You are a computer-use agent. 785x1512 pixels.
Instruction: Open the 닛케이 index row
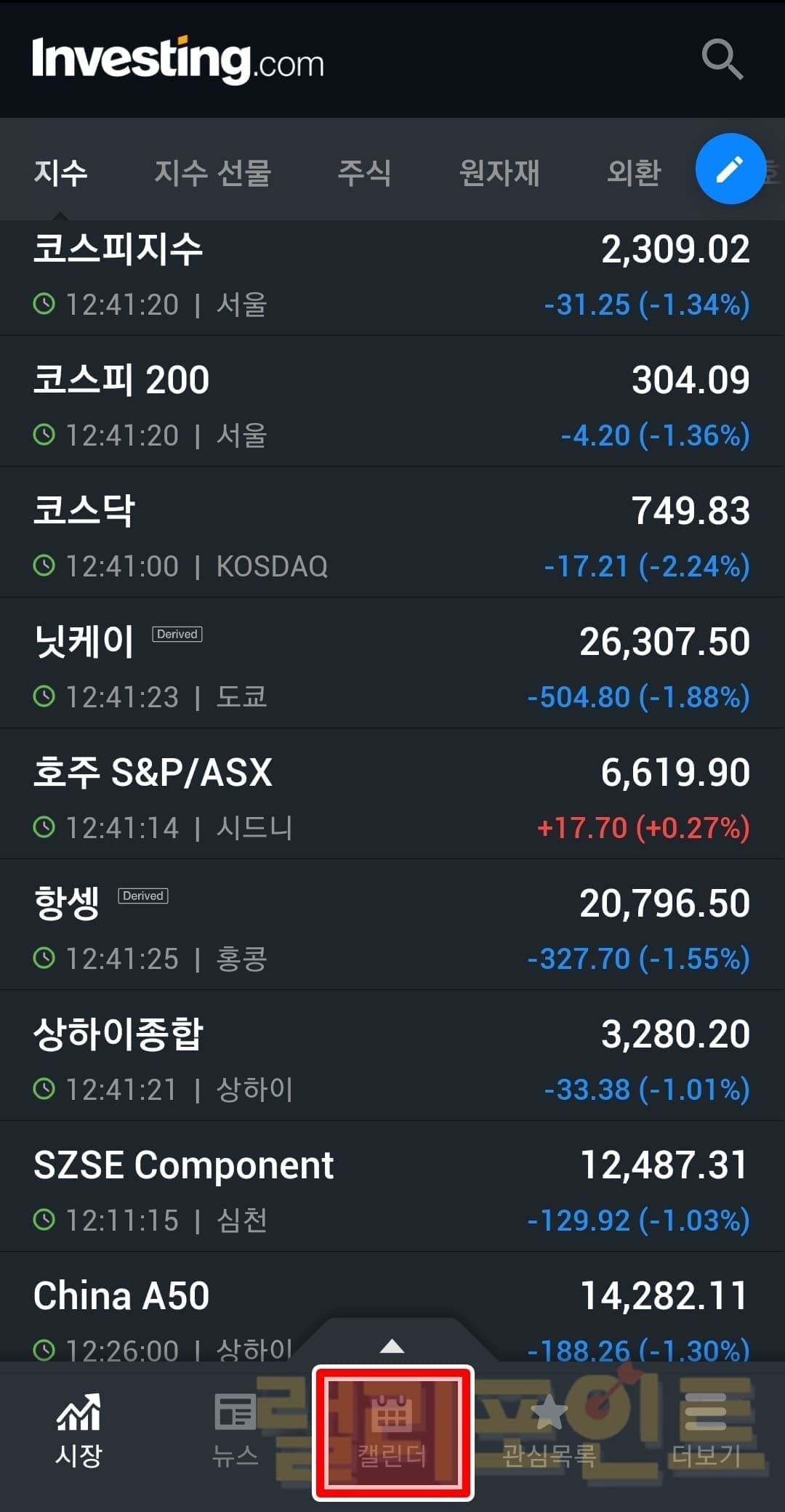[x=392, y=669]
